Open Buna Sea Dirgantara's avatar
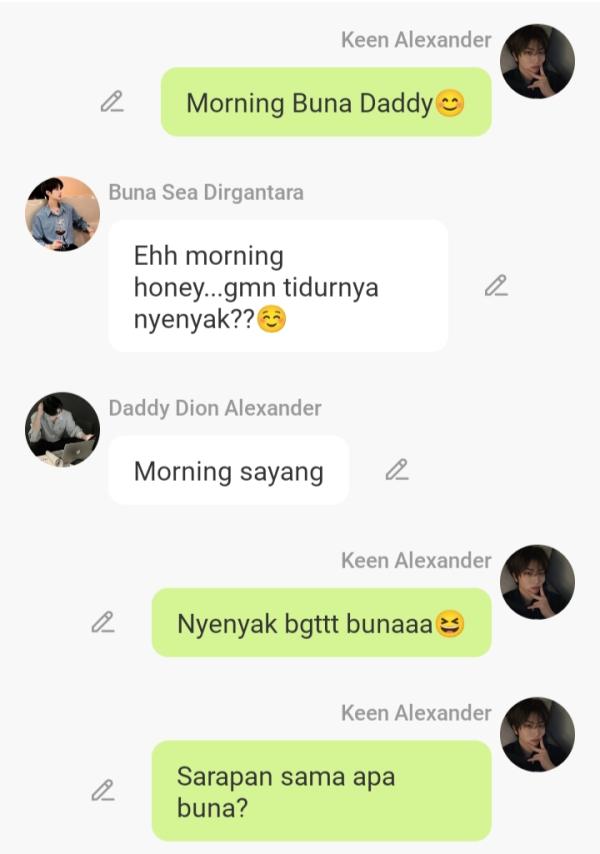Image resolution: width=600 pixels, height=854 pixels. tap(62, 213)
